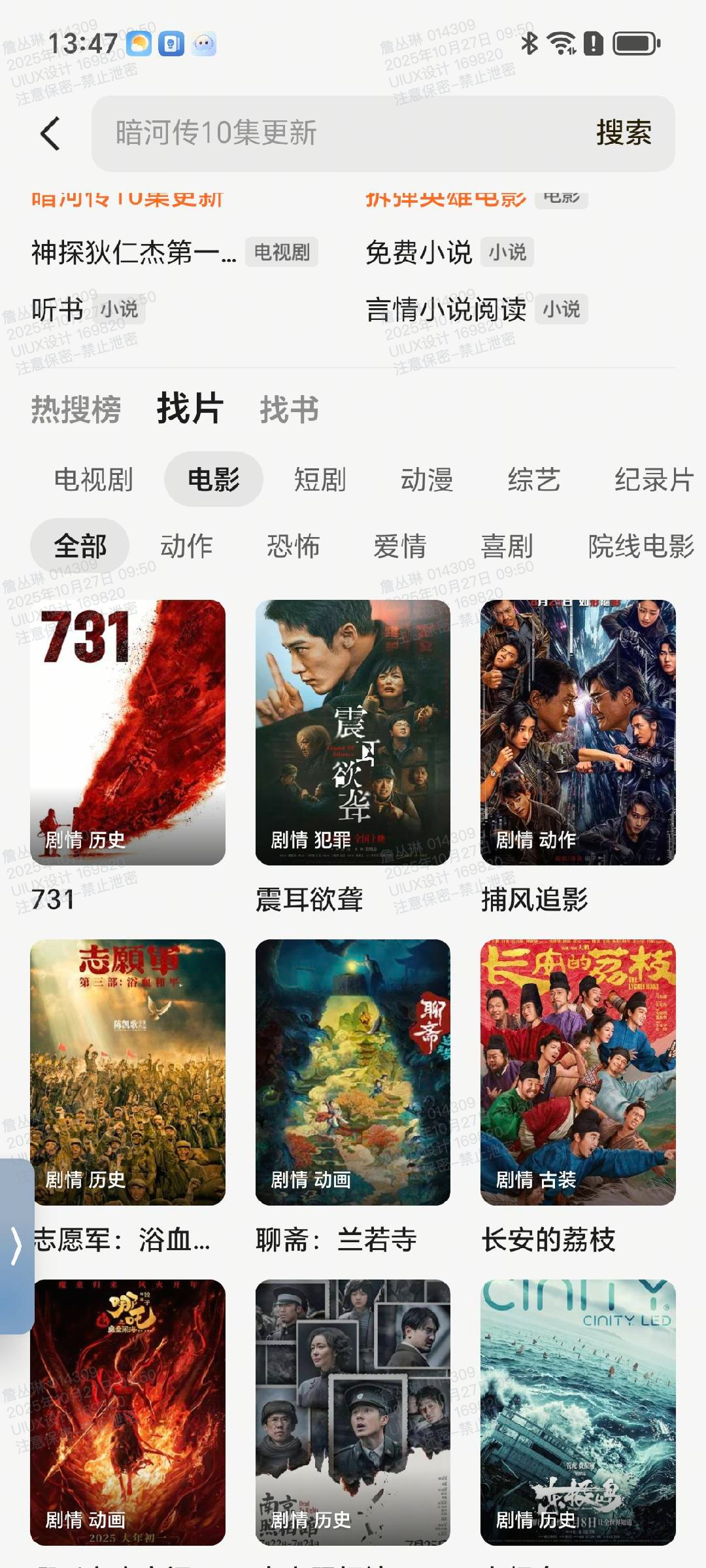Switch to the 热搜榜 tab
Image resolution: width=706 pixels, height=1568 pixels.
(x=76, y=409)
